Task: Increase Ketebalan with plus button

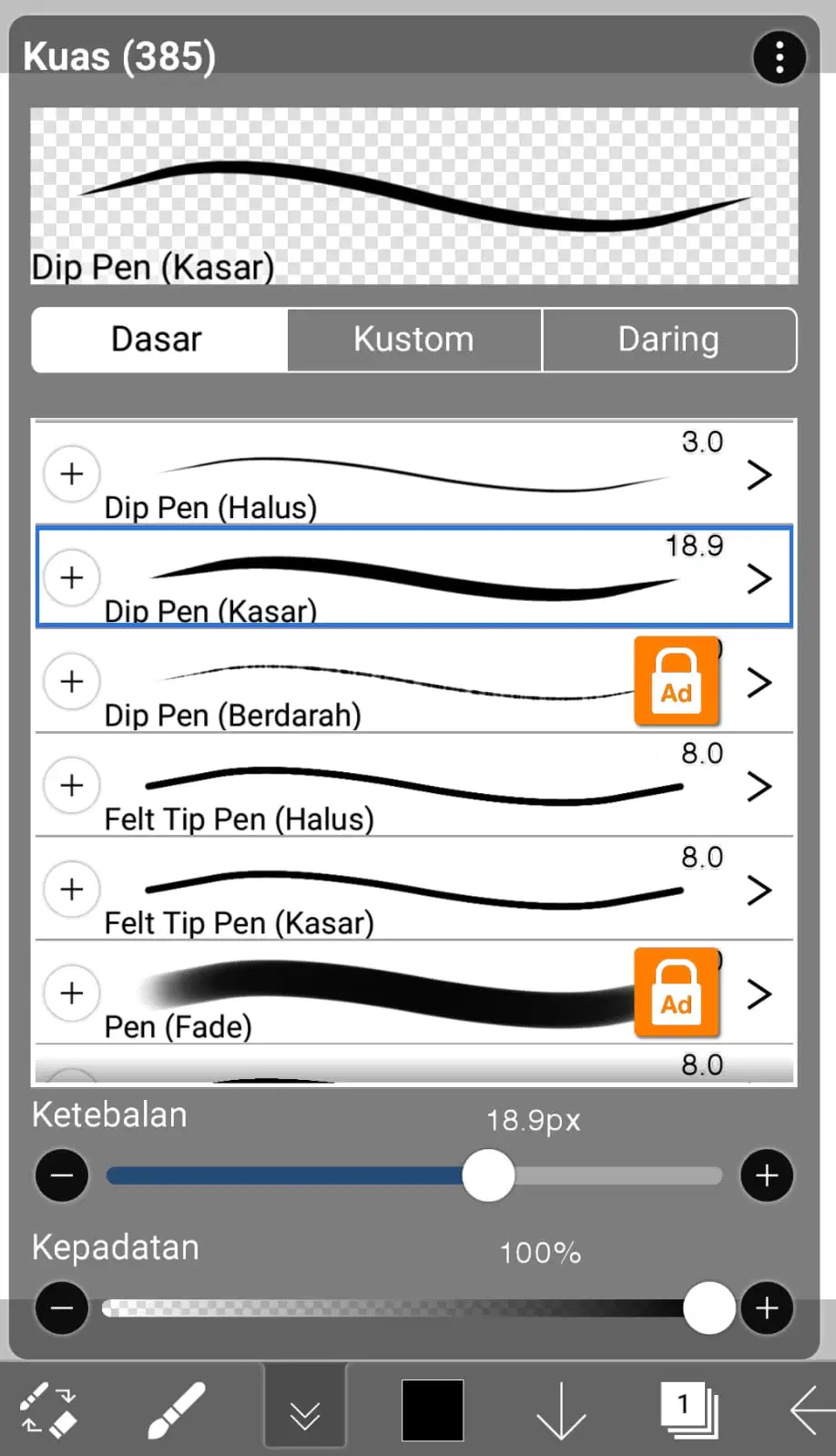Action: (767, 1176)
